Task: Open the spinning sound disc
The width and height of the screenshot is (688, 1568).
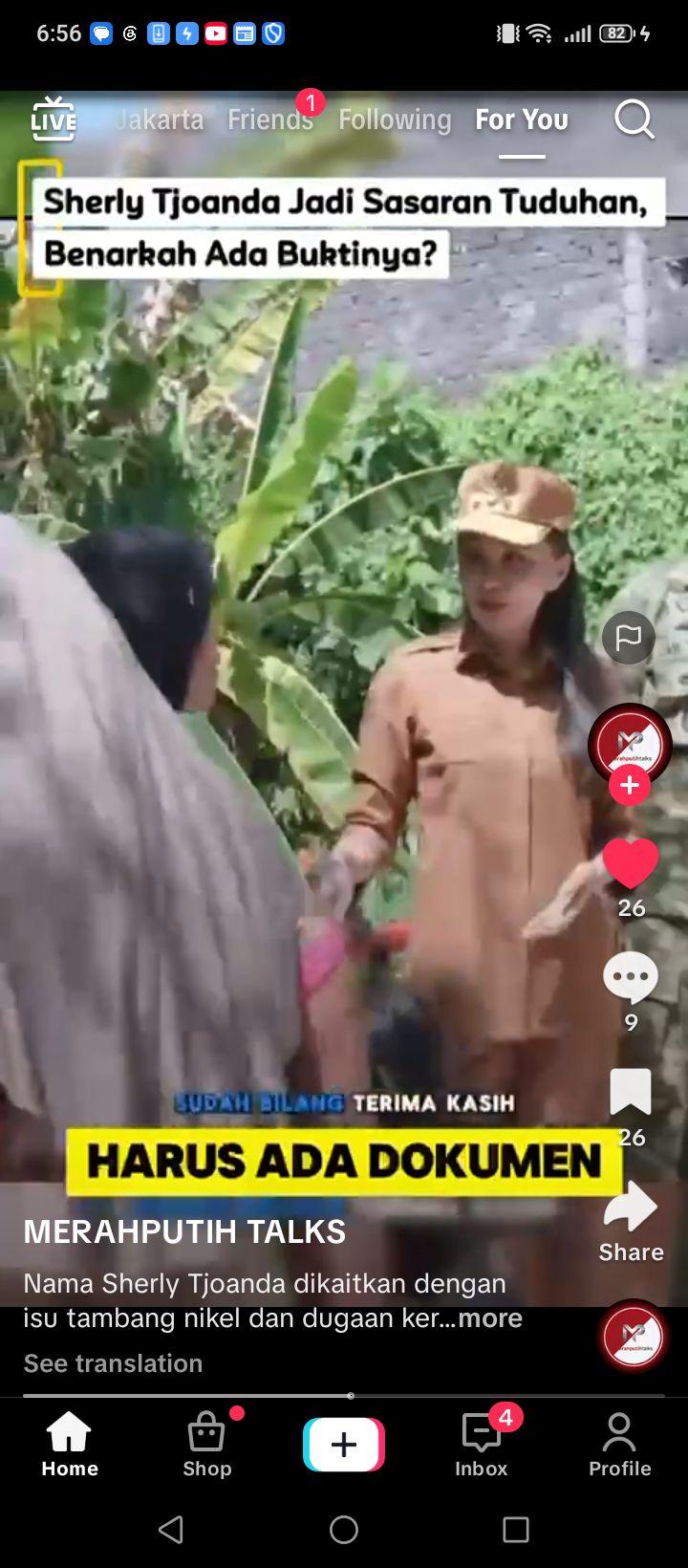Action: (x=633, y=1336)
